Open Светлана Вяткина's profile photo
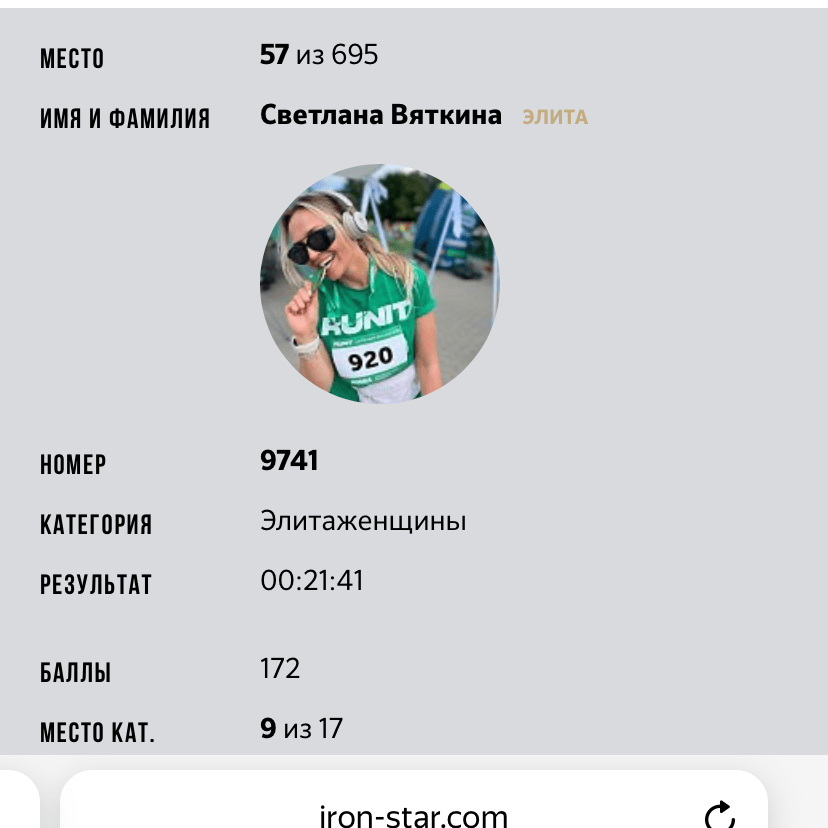This screenshot has height=828, width=828. 379,284
